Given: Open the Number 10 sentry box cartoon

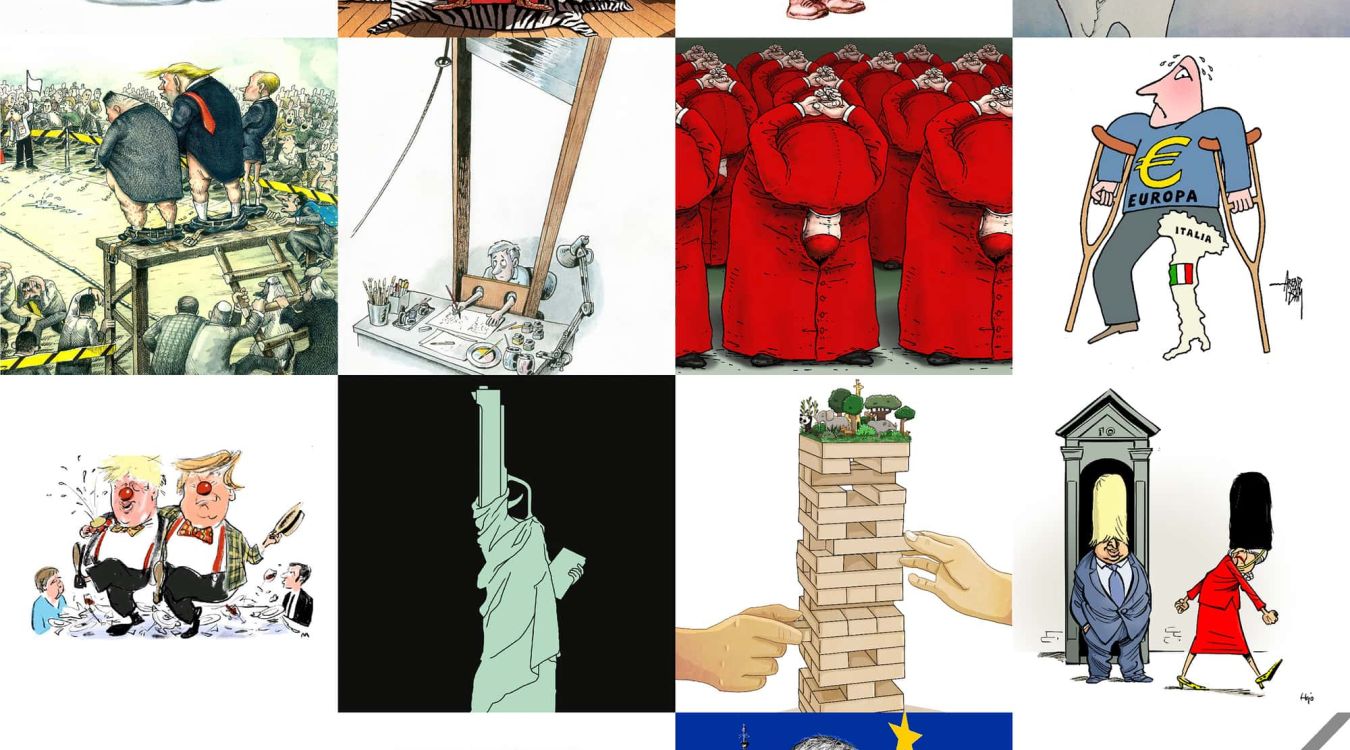Looking at the screenshot, I should pyautogui.click(x=1181, y=543).
